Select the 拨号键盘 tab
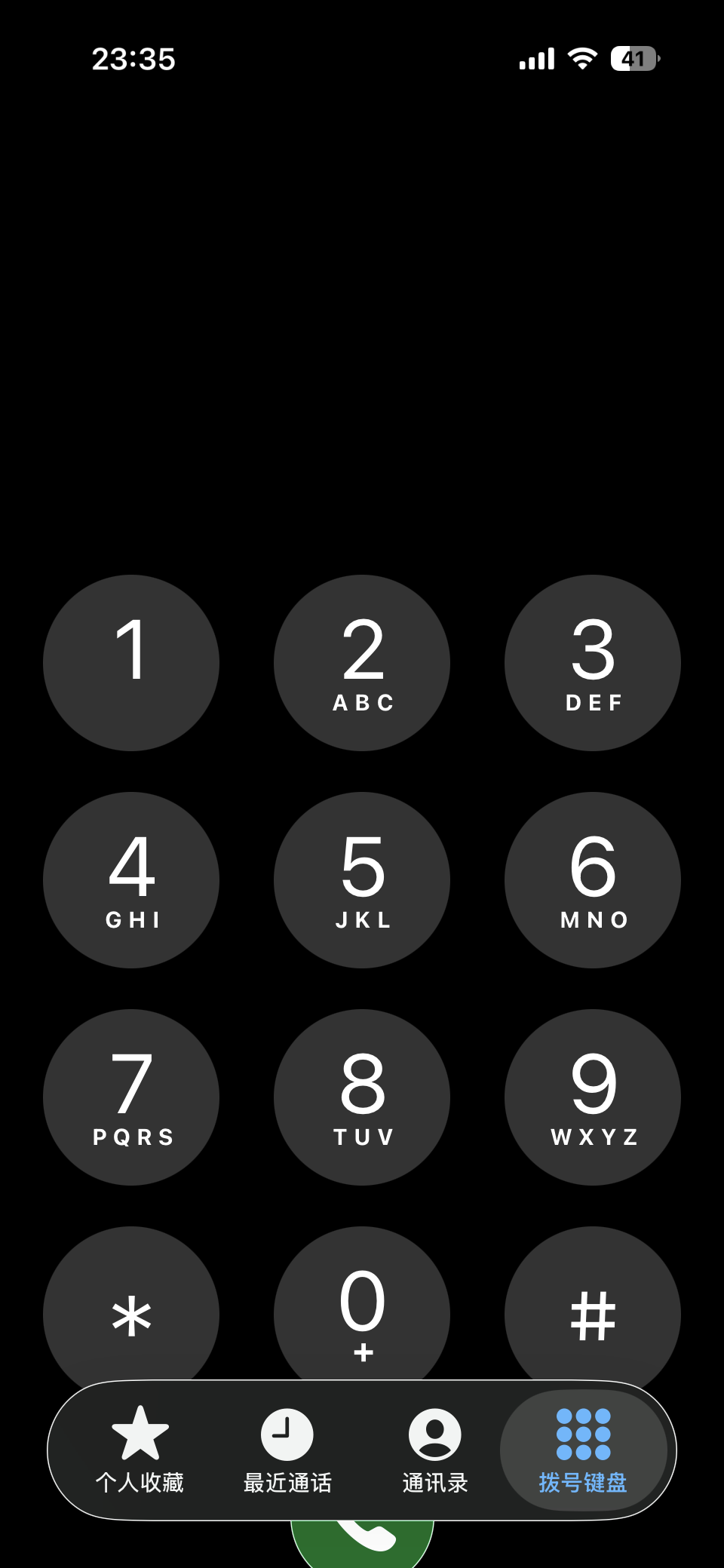The height and width of the screenshot is (1568, 724). [583, 1450]
